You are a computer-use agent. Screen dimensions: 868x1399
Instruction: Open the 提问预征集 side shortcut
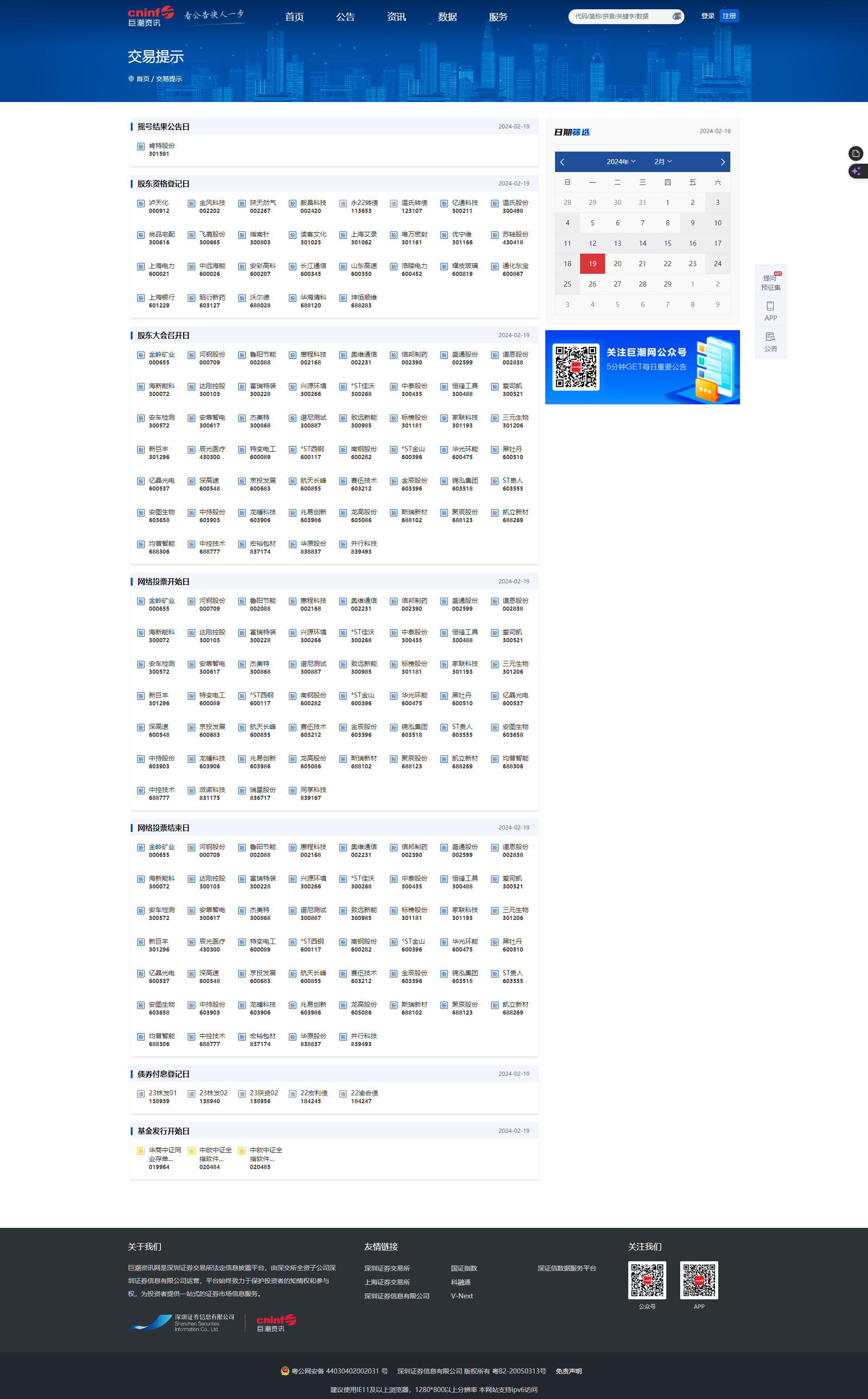771,281
